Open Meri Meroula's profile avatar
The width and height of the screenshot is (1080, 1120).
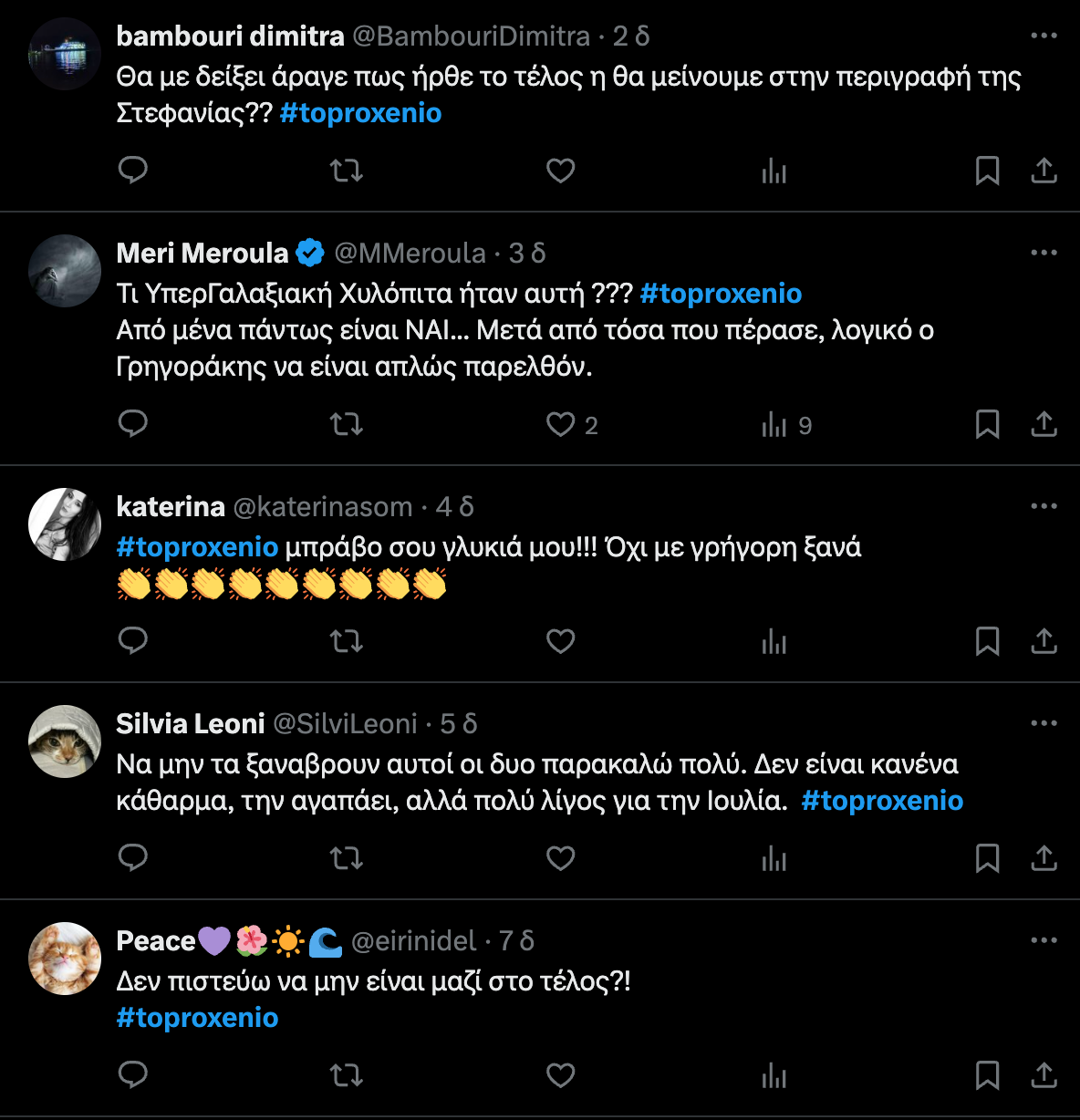pos(65,271)
